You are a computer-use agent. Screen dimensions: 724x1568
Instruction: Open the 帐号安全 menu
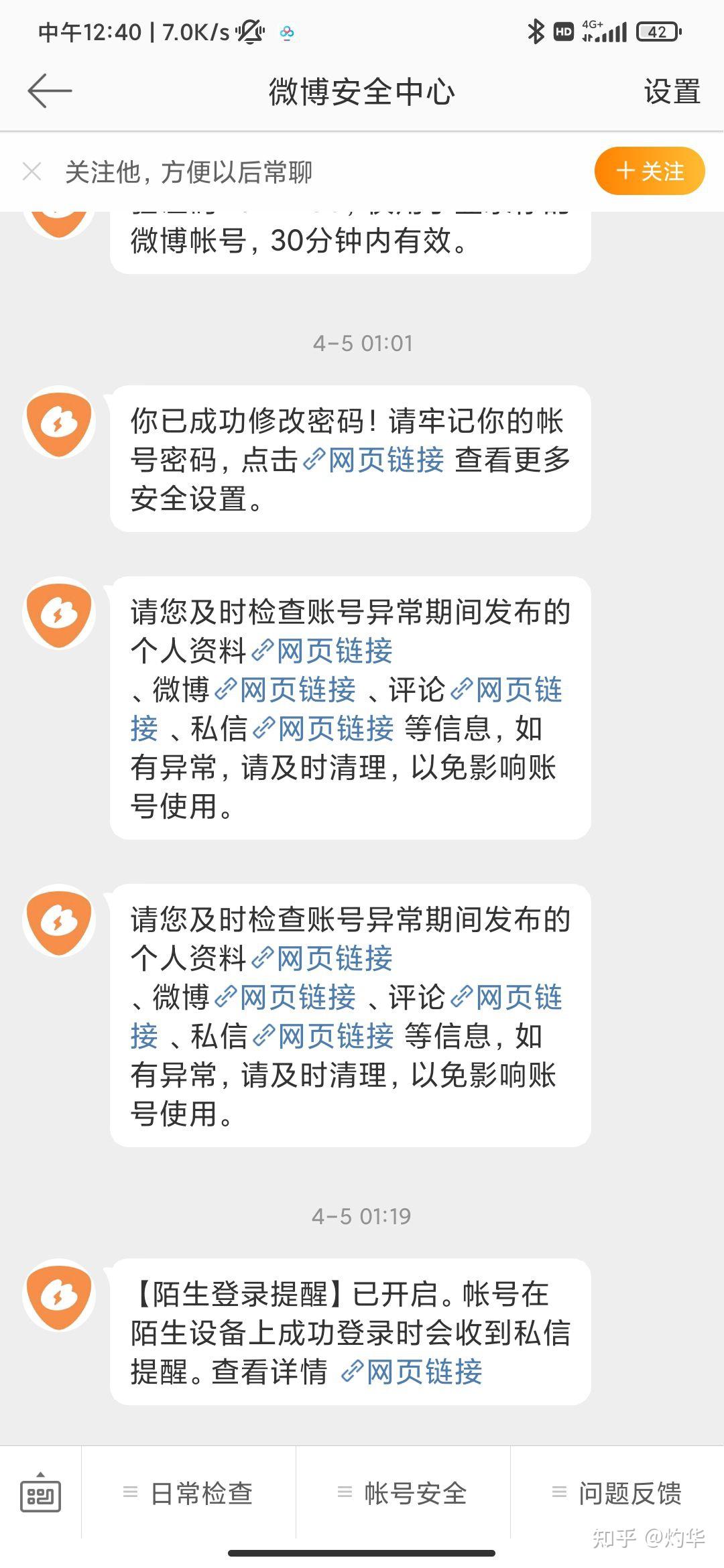(x=403, y=1493)
